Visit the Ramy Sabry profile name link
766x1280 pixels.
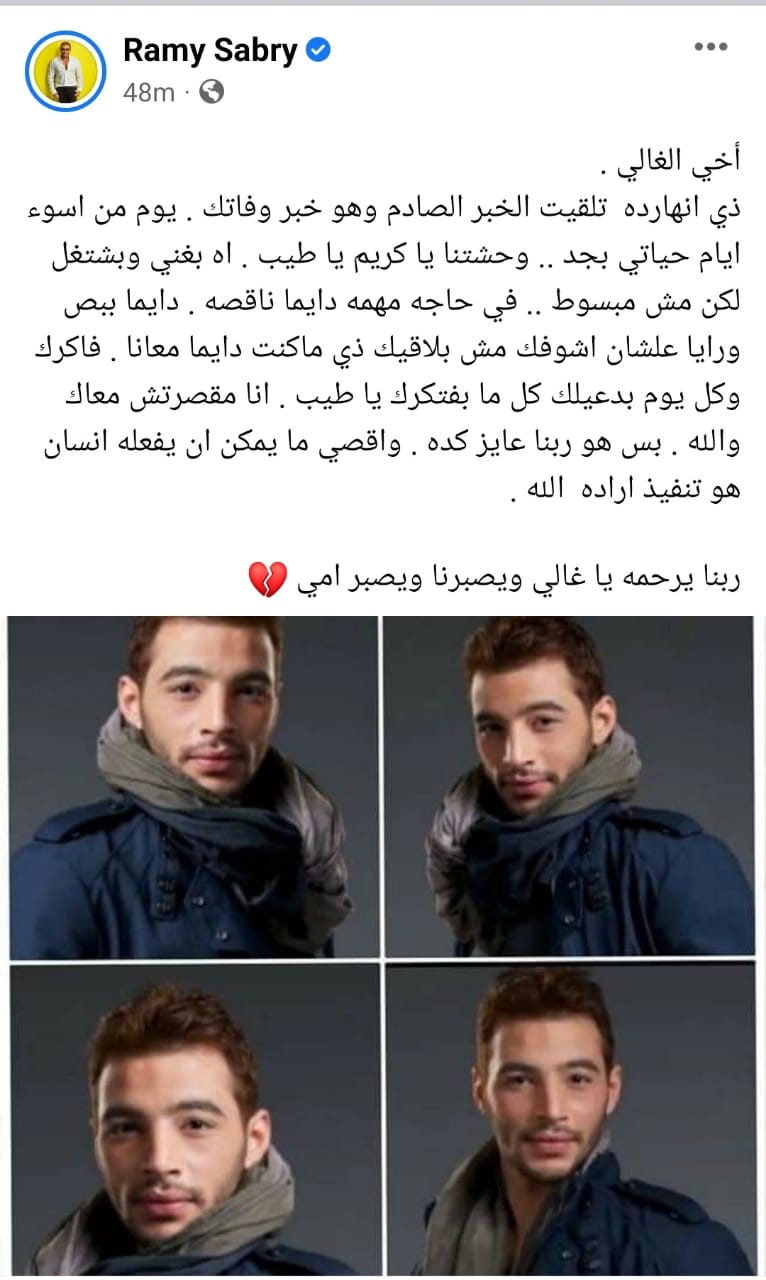point(210,52)
